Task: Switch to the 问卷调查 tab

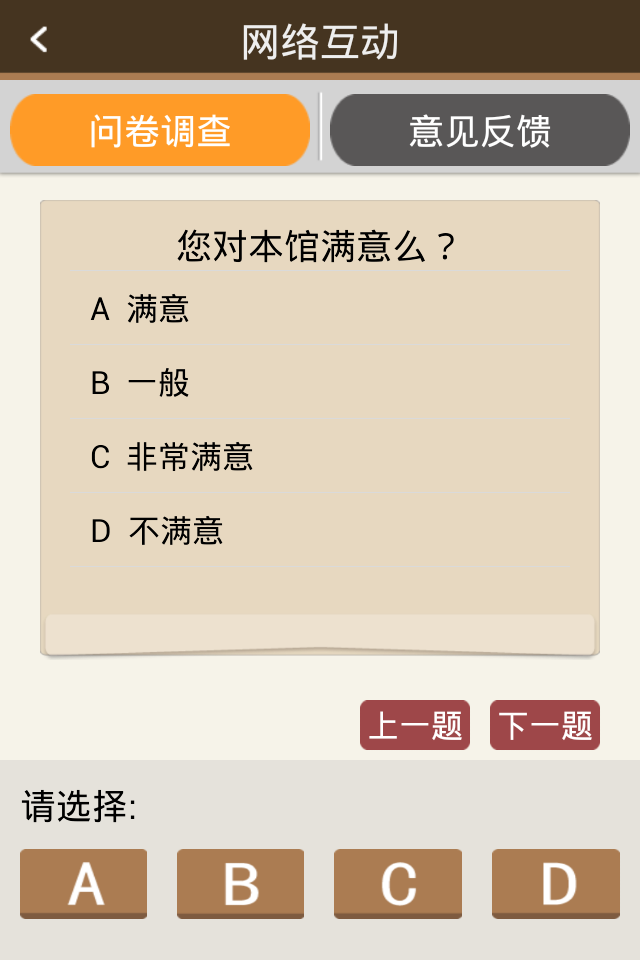Action: click(160, 130)
